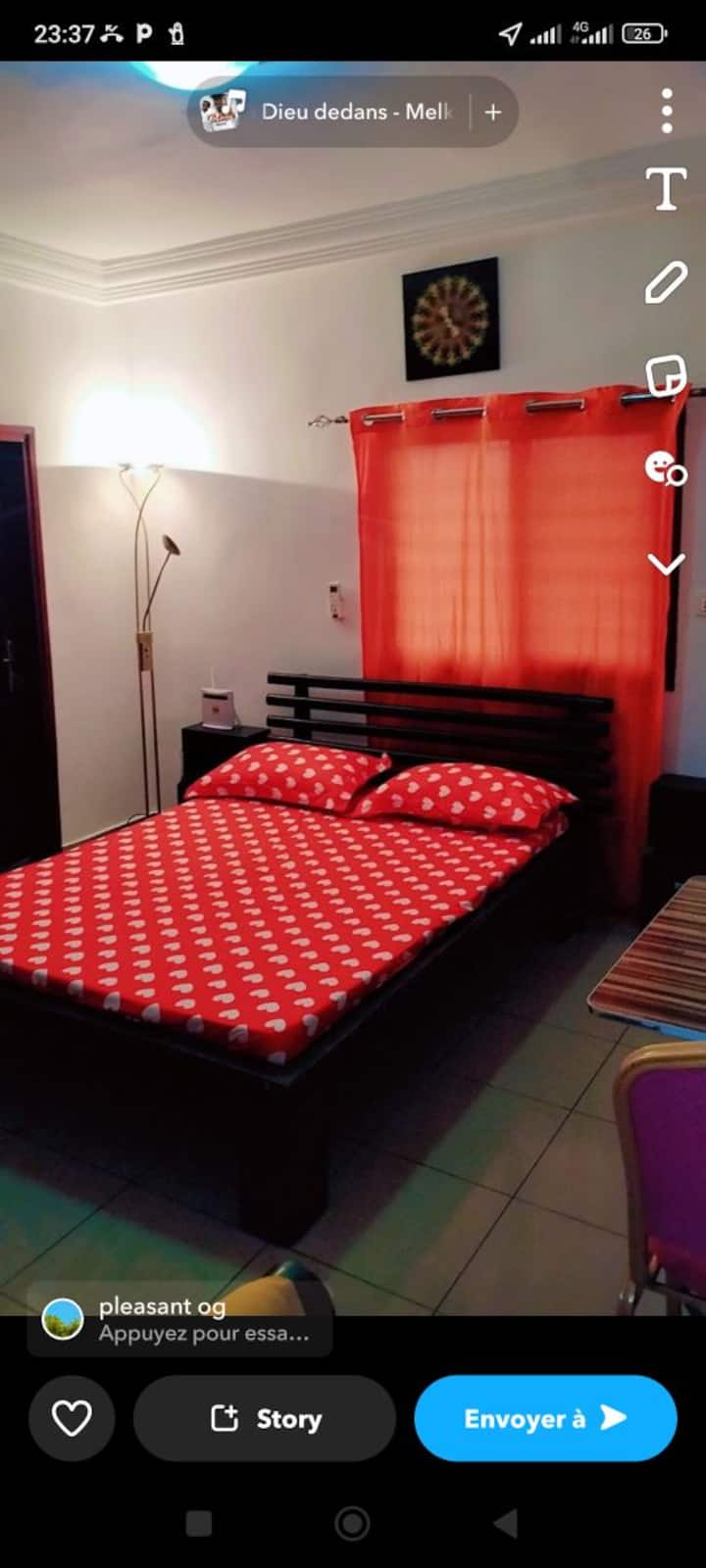Open the sticker picker
Screen dimensions: 706x1568
coord(666,375)
